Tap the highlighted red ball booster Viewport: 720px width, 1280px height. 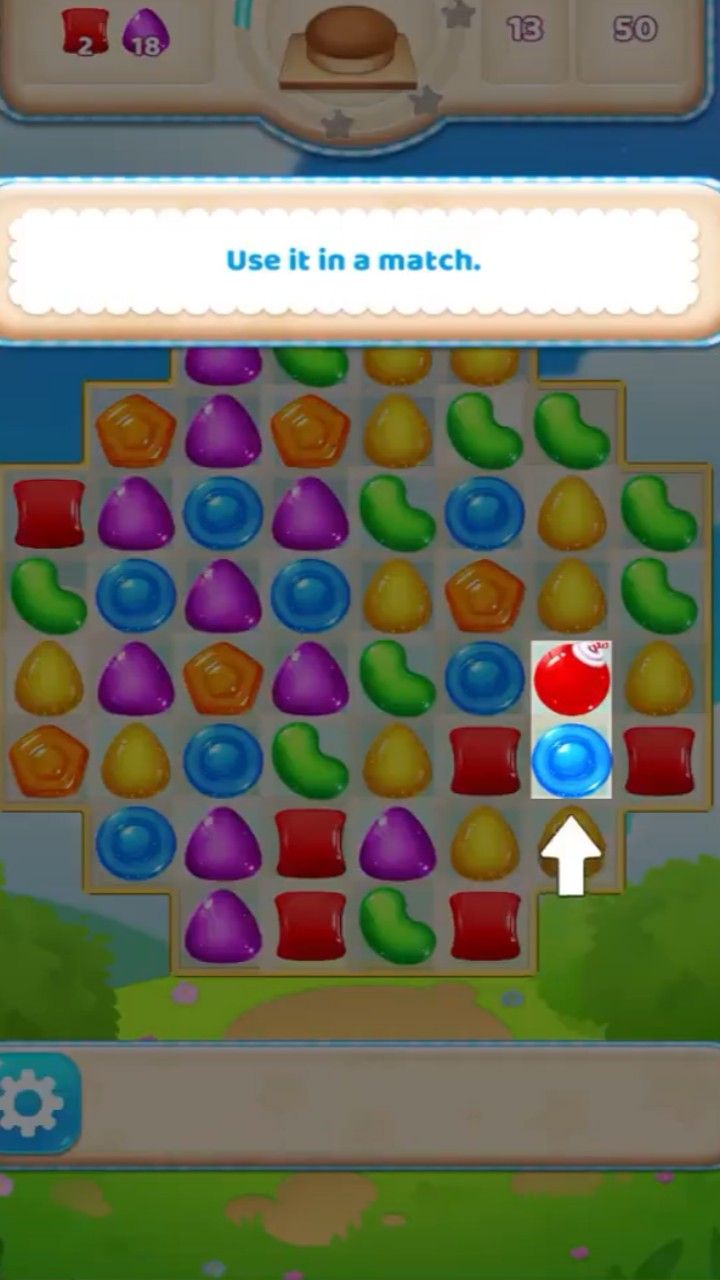pyautogui.click(x=571, y=679)
